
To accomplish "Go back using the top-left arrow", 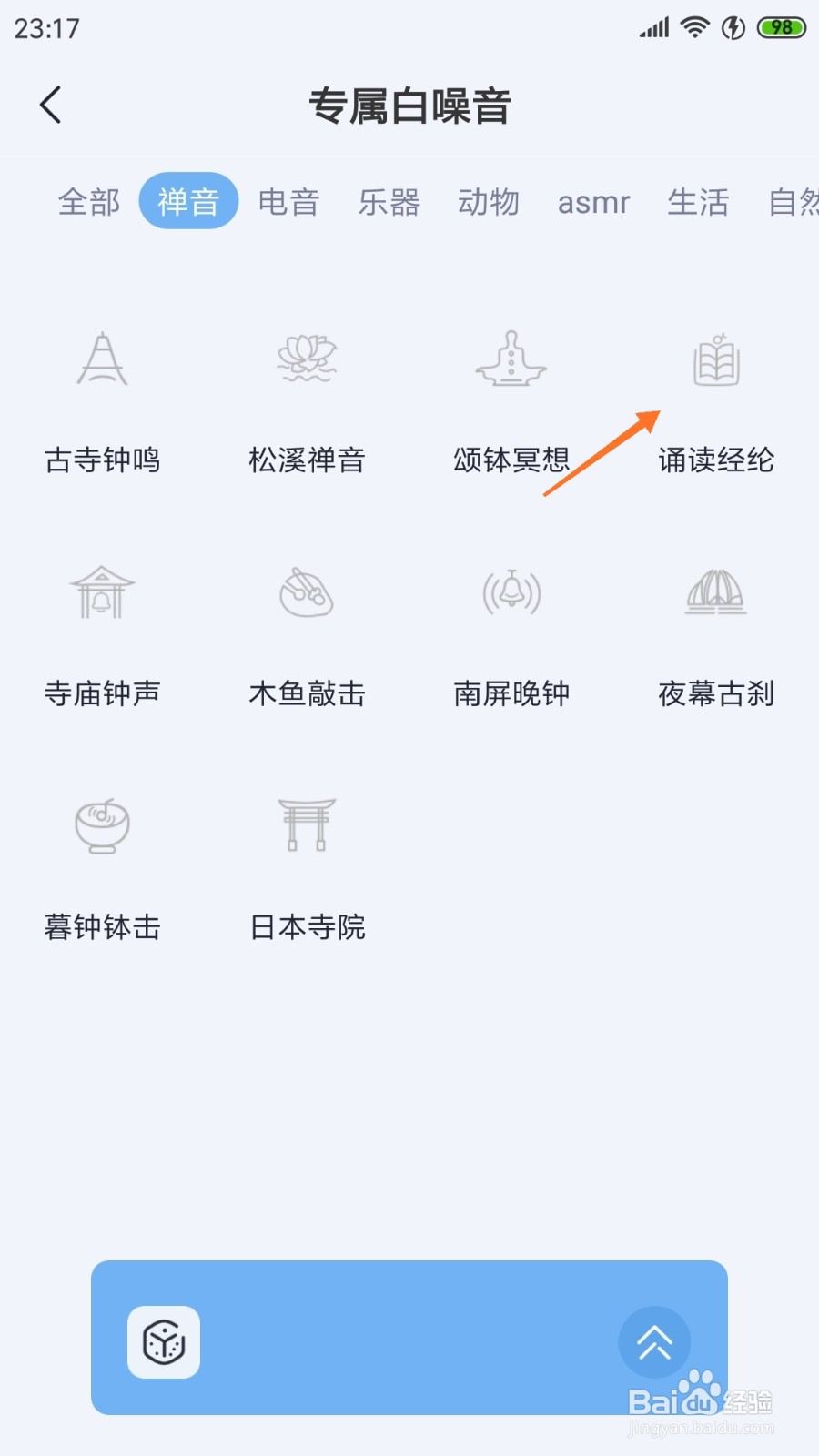I will [x=51, y=105].
